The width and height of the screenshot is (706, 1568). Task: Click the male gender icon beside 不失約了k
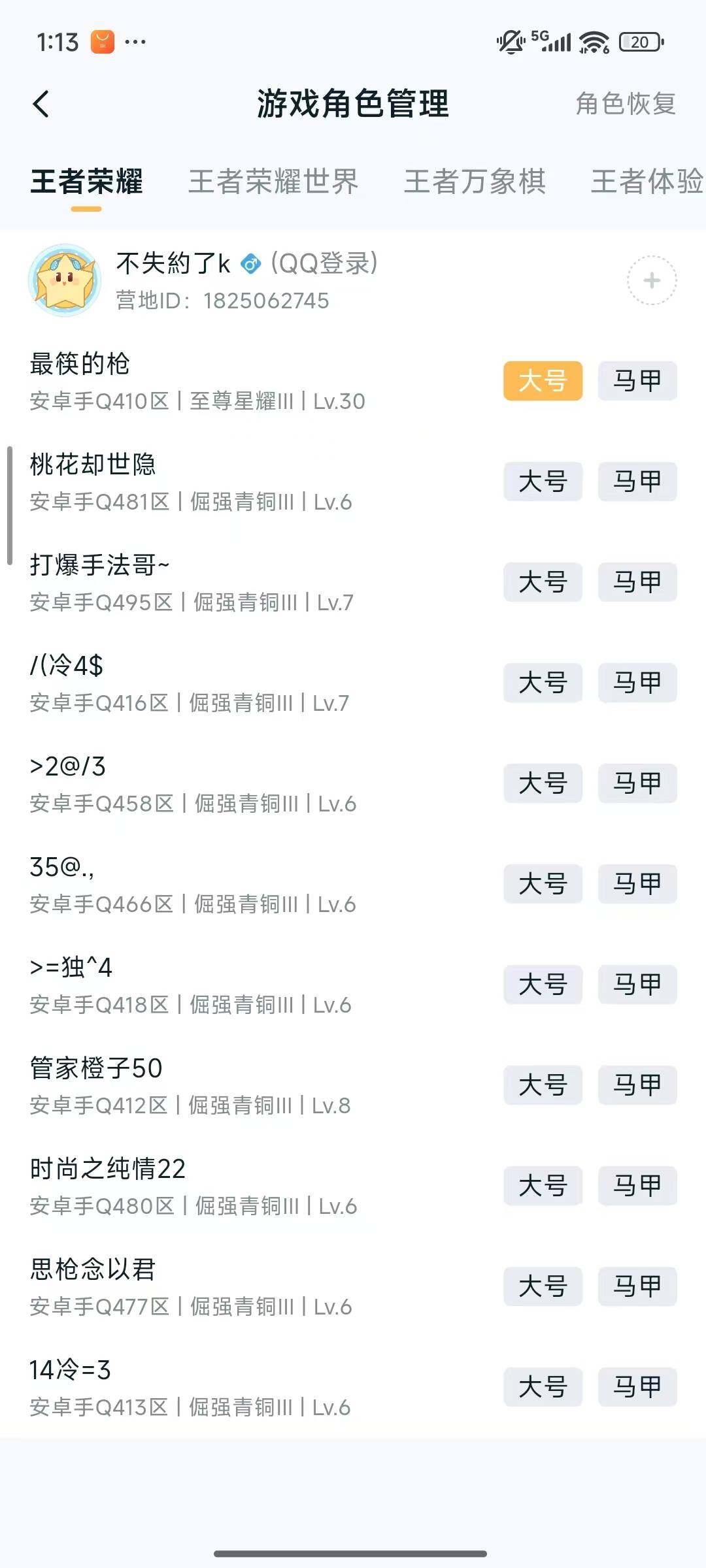pyautogui.click(x=250, y=263)
